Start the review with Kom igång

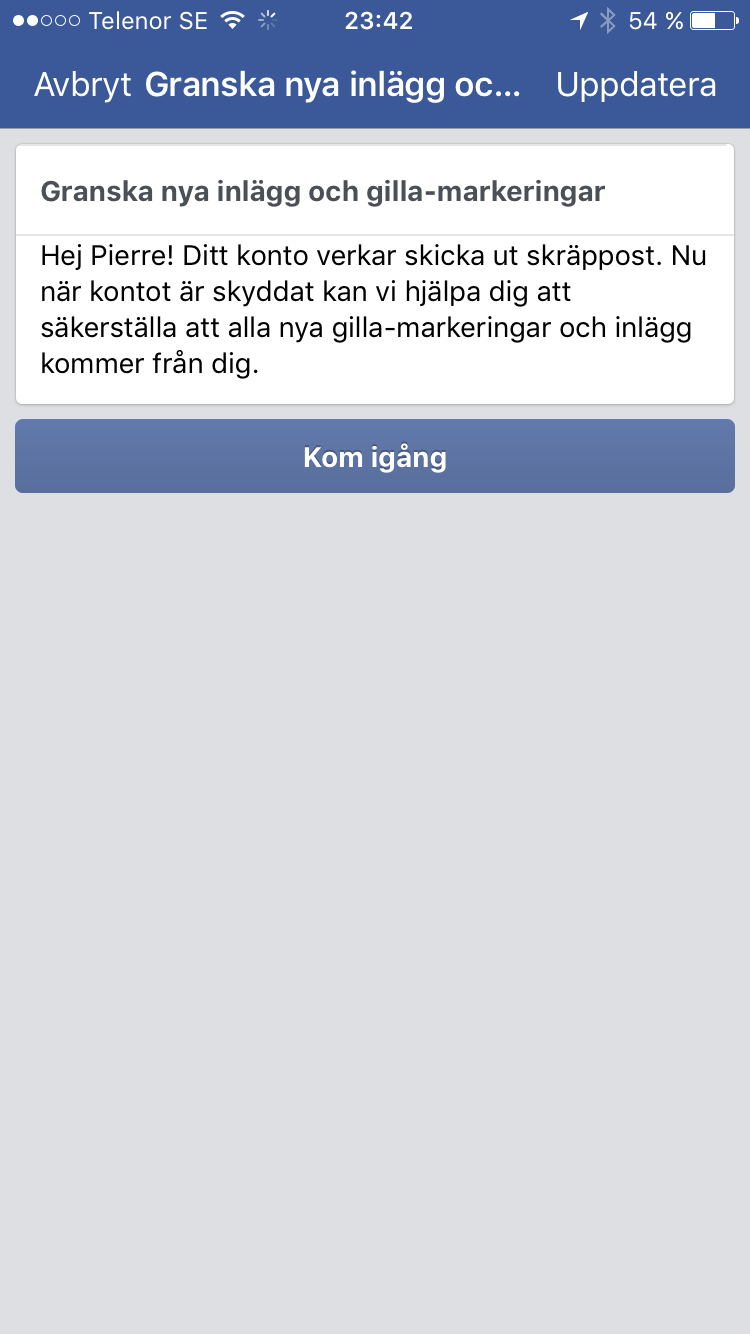click(375, 456)
